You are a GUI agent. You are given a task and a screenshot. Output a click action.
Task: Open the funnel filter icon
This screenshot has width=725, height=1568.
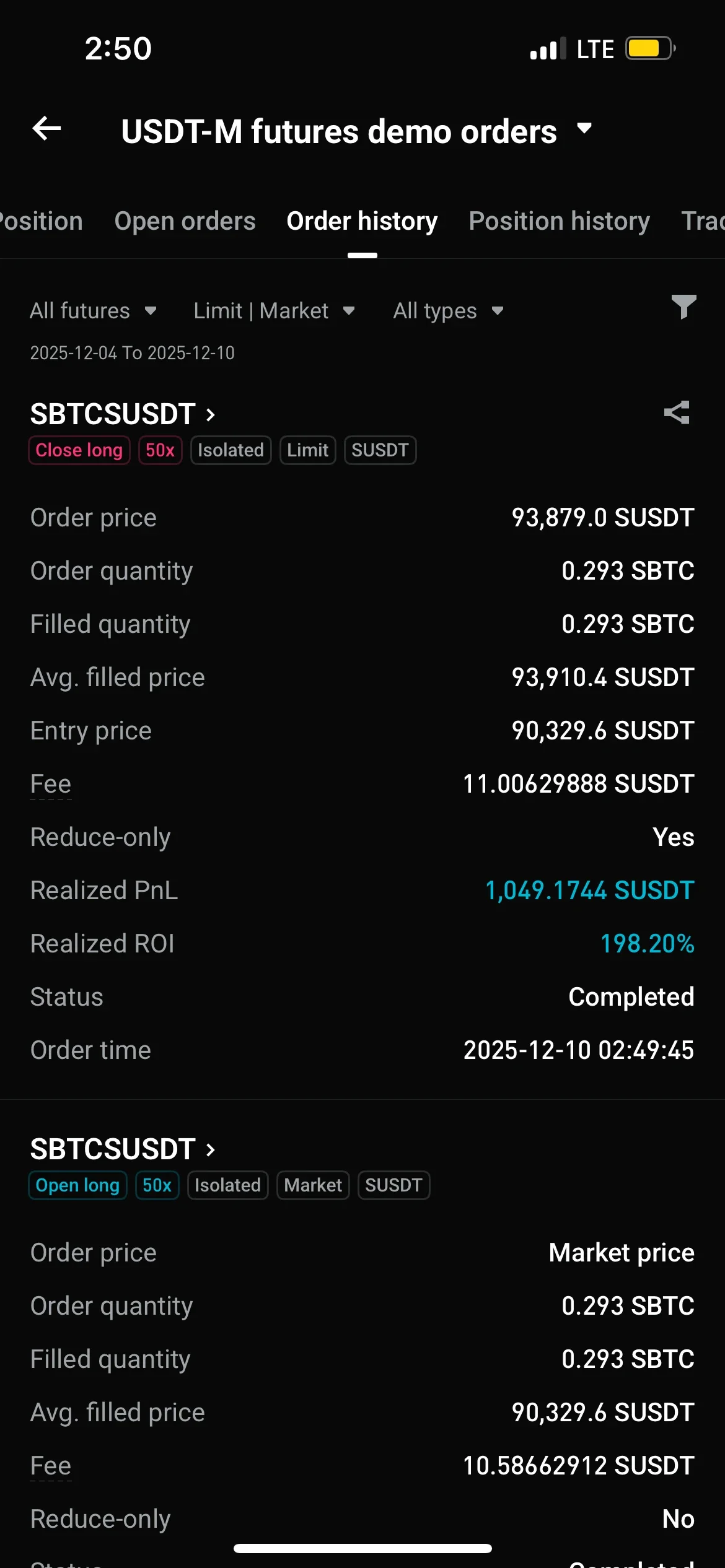pyautogui.click(x=683, y=307)
